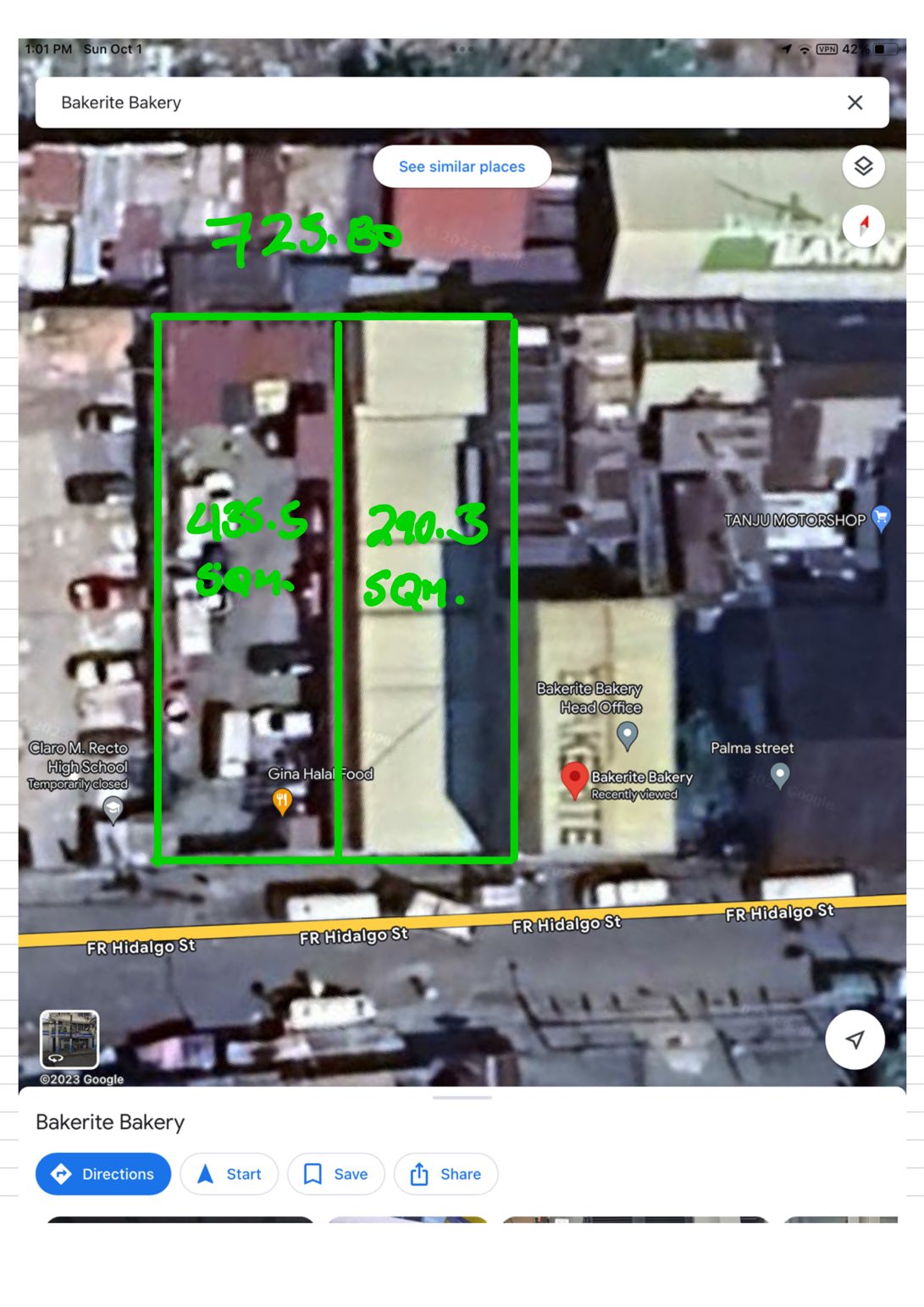Center the map on my location

click(x=855, y=1039)
